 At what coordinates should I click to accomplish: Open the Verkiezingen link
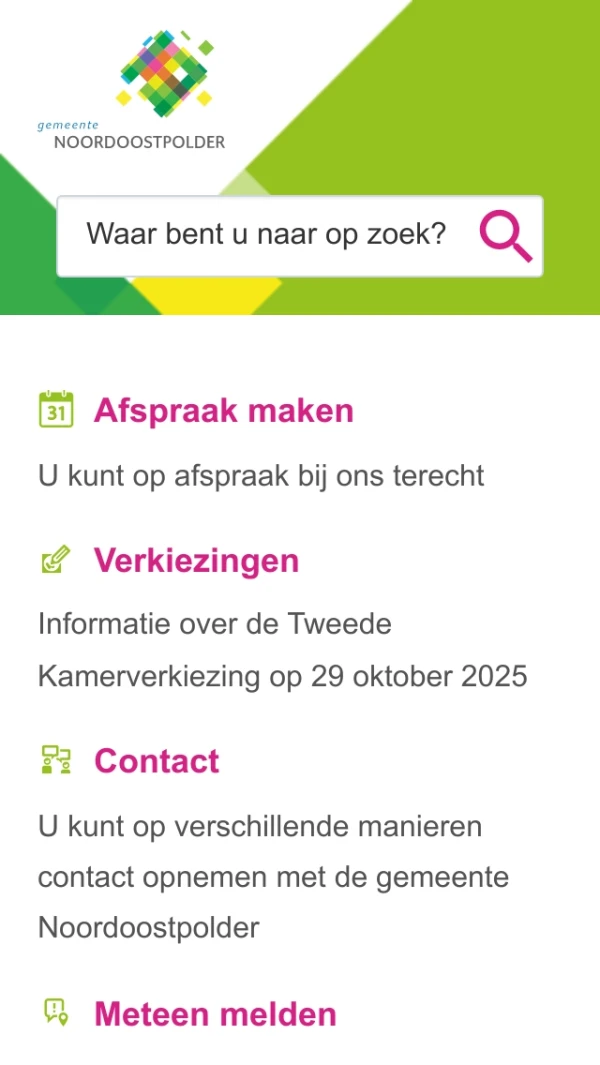196,561
